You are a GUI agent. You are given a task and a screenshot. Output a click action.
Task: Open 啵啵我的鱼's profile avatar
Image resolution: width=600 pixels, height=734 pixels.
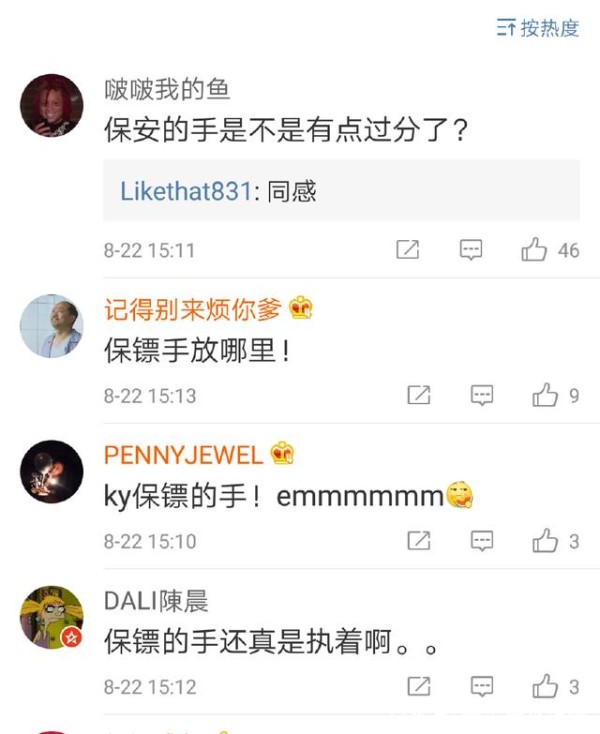click(52, 105)
